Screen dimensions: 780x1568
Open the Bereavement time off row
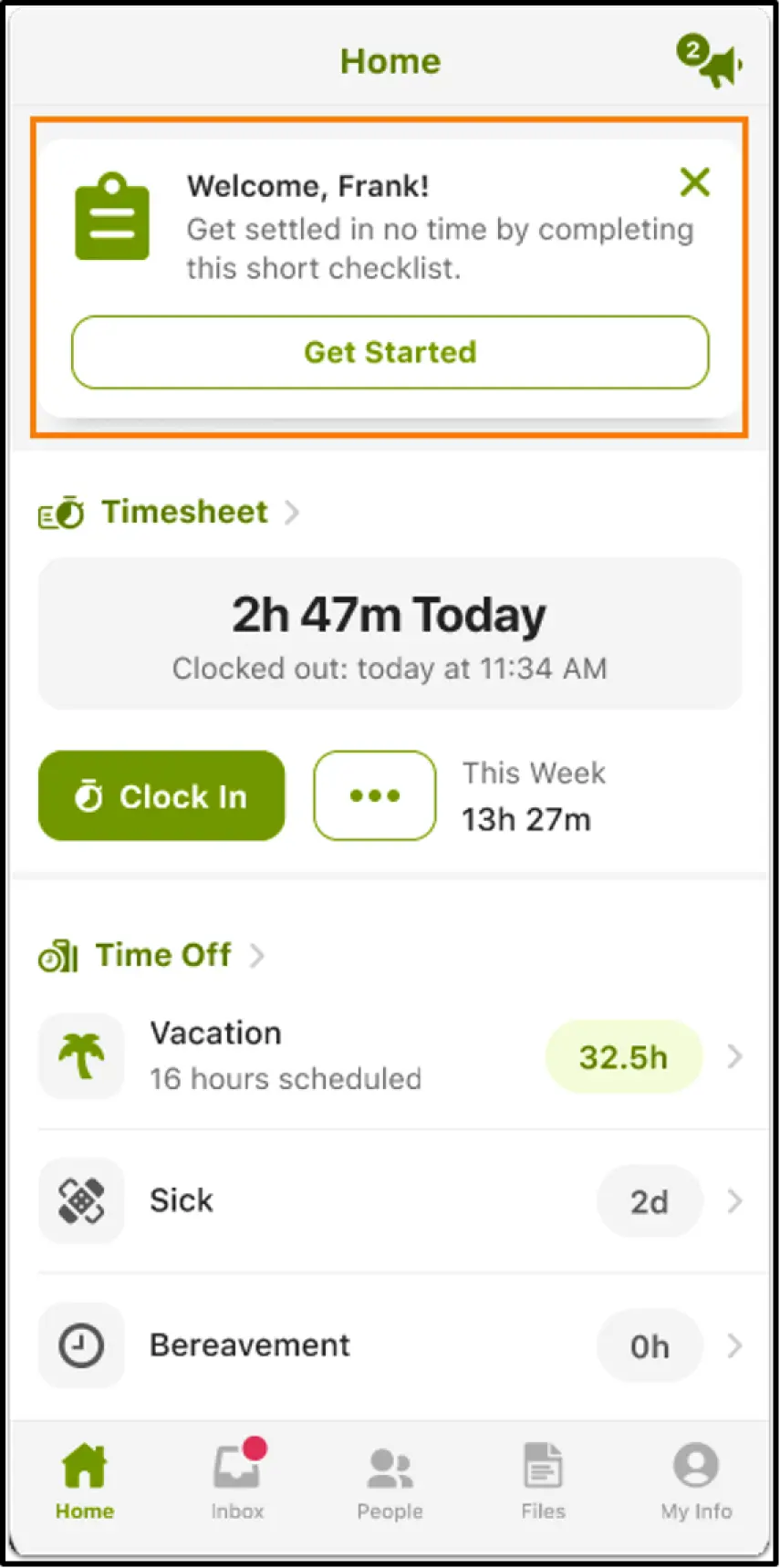390,1345
